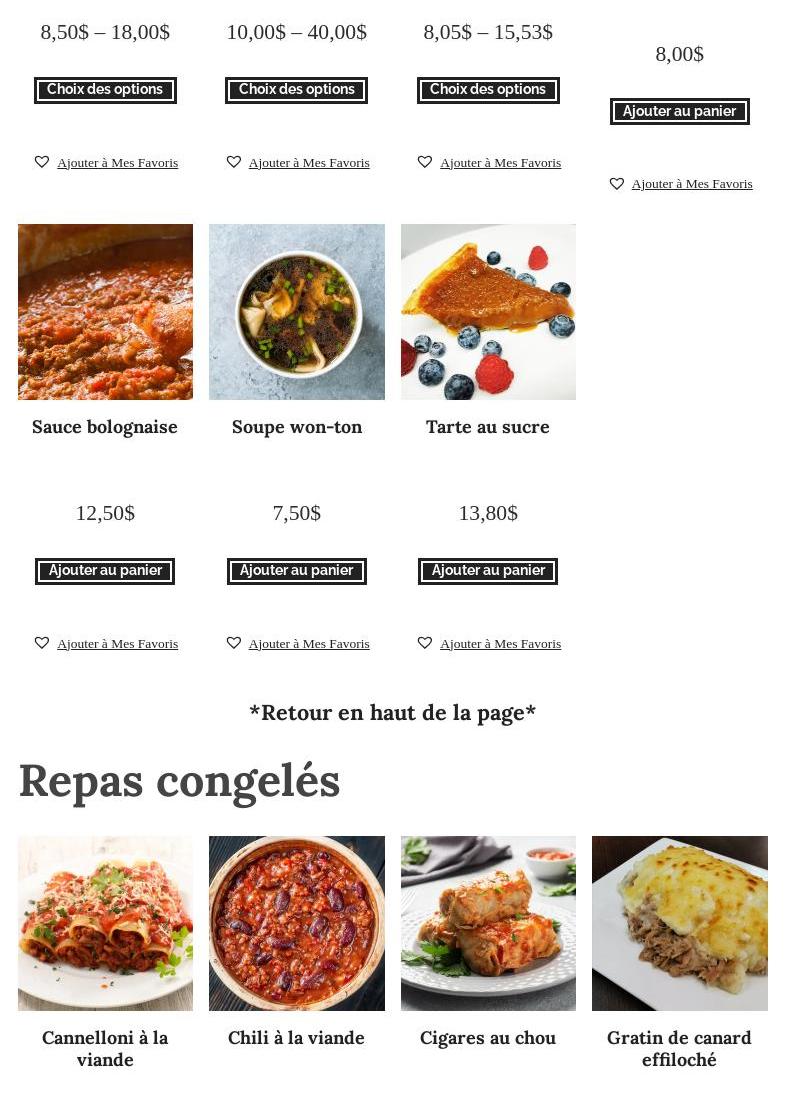Open the Gratin de canard effiloché product
The image size is (785, 1102).
pos(679,1048)
